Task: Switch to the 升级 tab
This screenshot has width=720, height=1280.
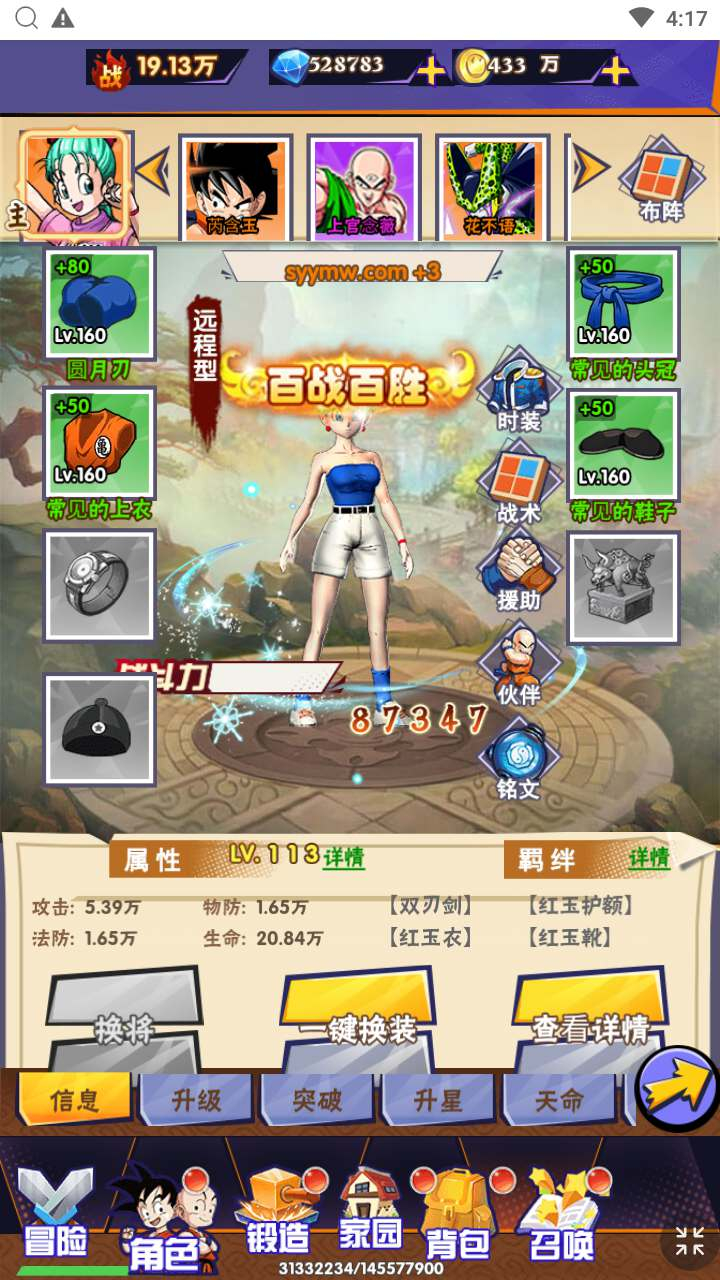Action: (x=197, y=1101)
